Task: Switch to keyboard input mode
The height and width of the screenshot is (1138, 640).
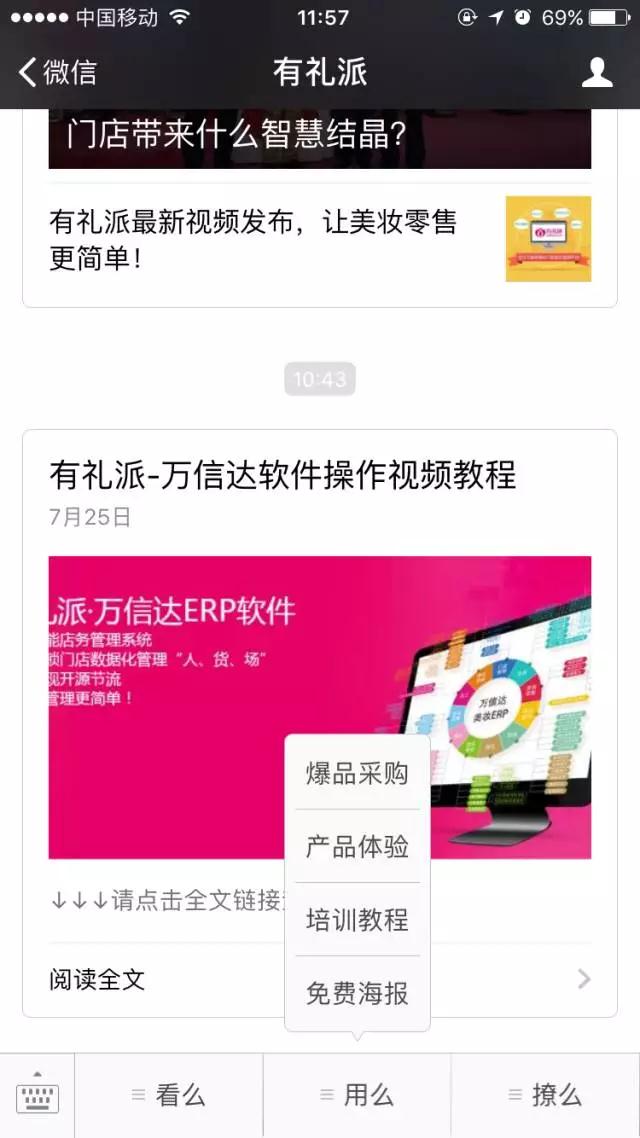Action: tap(37, 1096)
